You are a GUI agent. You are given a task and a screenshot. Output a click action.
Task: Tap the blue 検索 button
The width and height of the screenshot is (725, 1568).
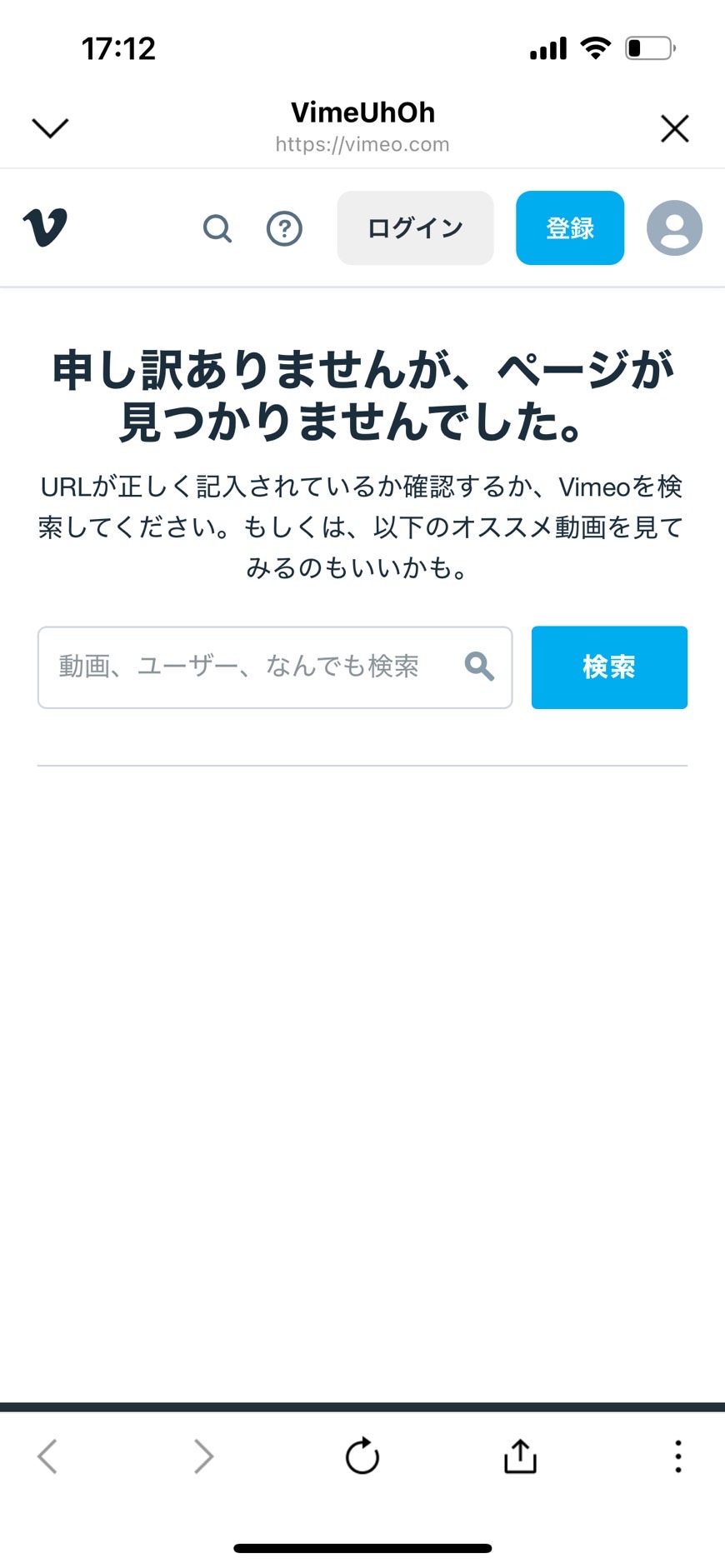[x=609, y=667]
